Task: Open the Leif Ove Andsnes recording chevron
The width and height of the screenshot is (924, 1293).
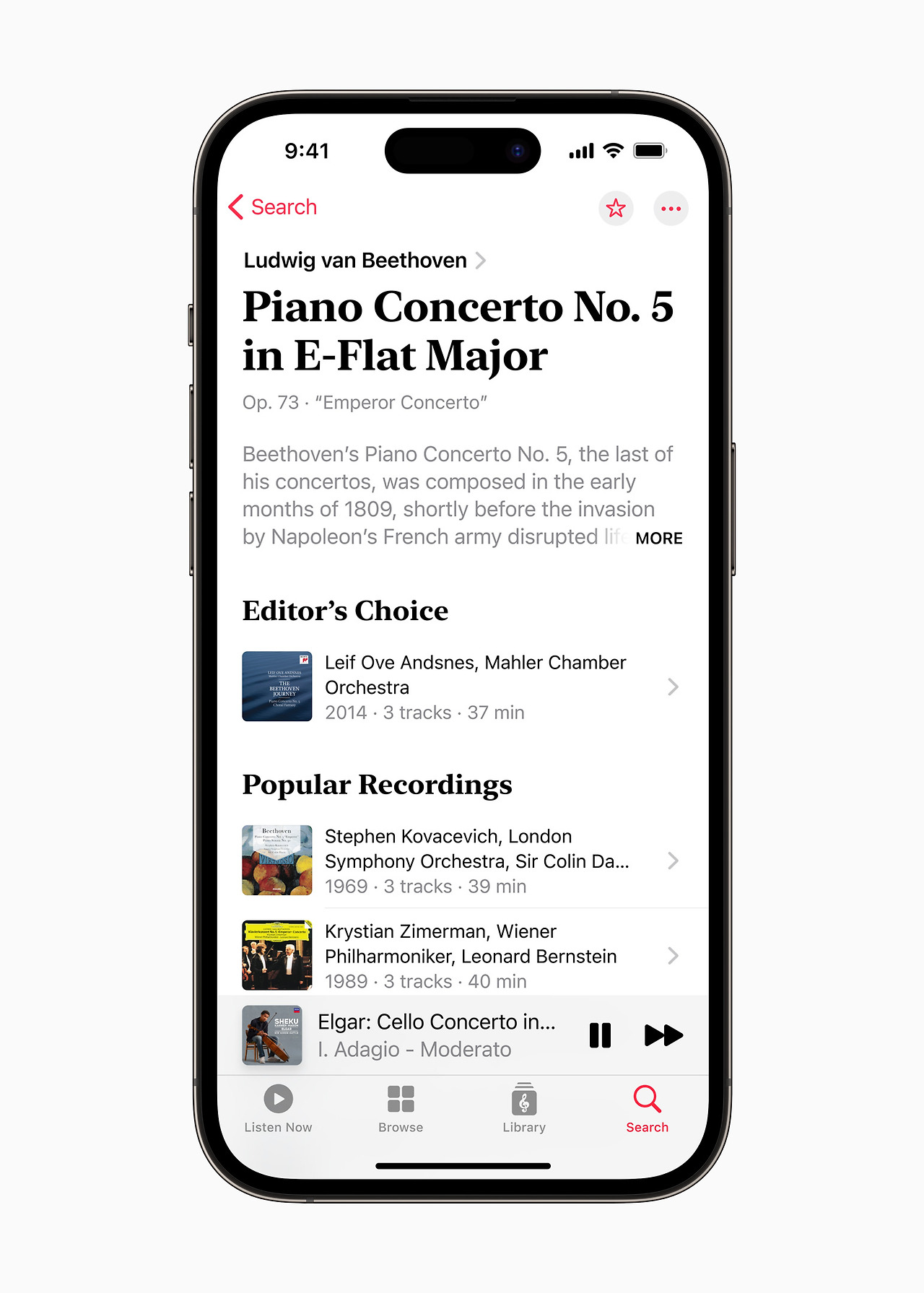Action: (x=673, y=687)
